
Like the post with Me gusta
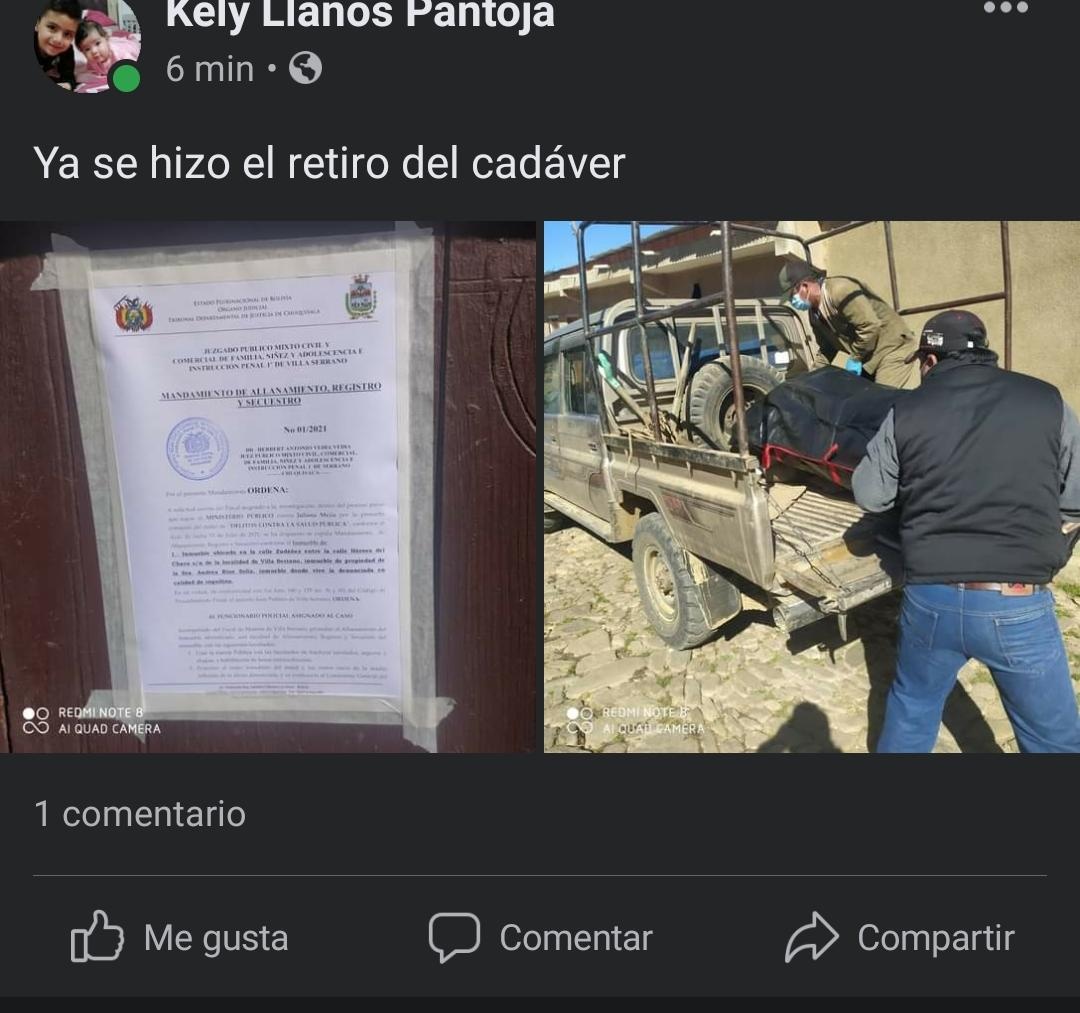[181, 937]
